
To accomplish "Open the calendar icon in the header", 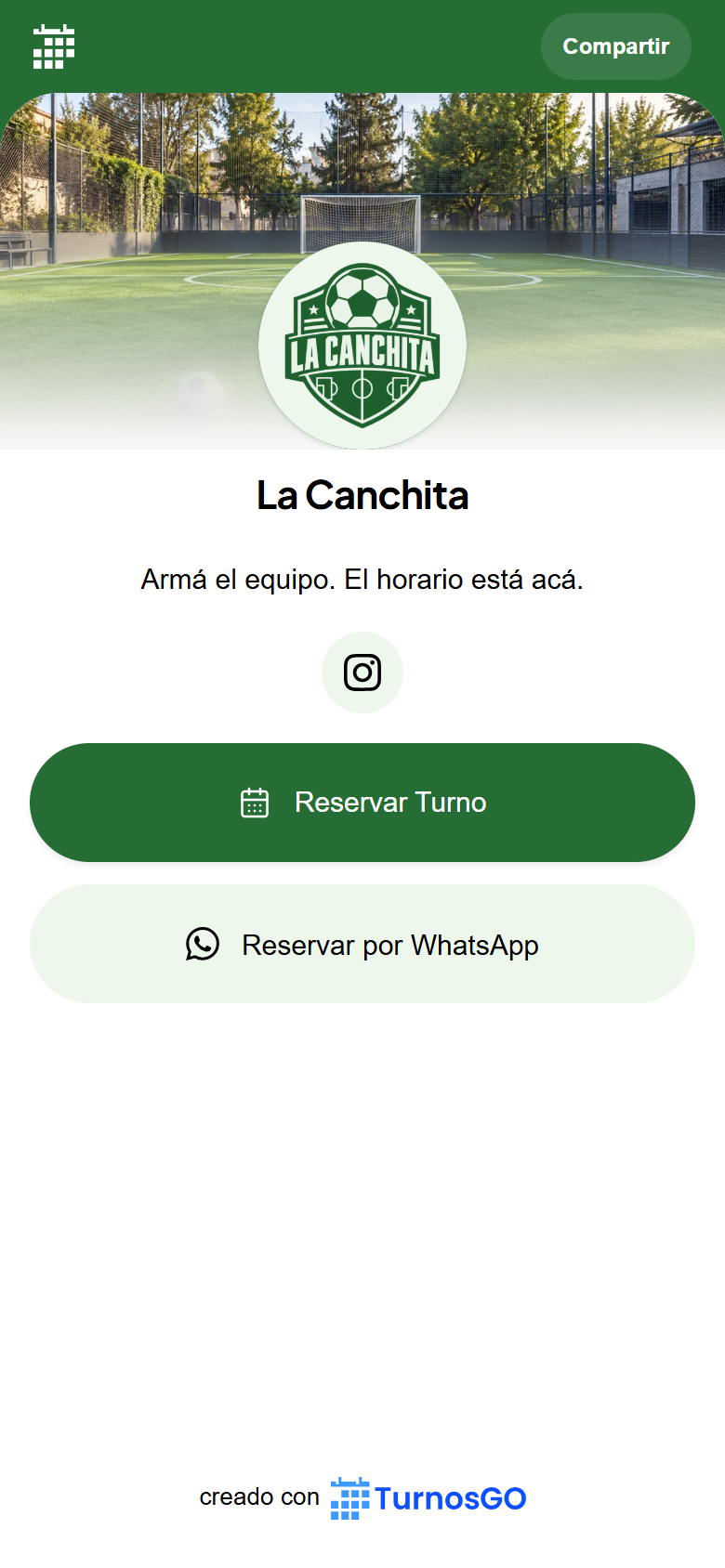I will 54,46.
